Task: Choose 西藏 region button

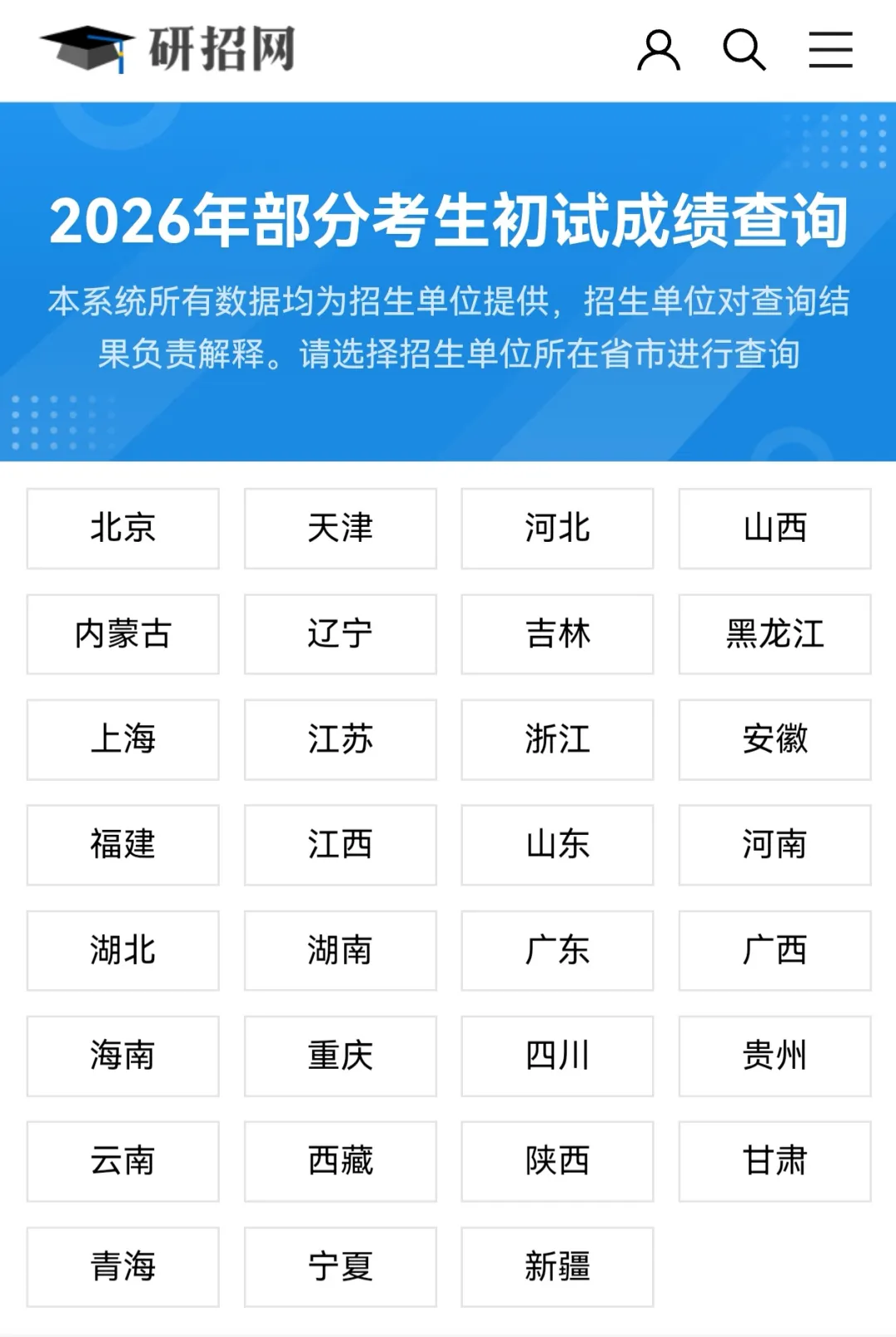Action: 340,1162
